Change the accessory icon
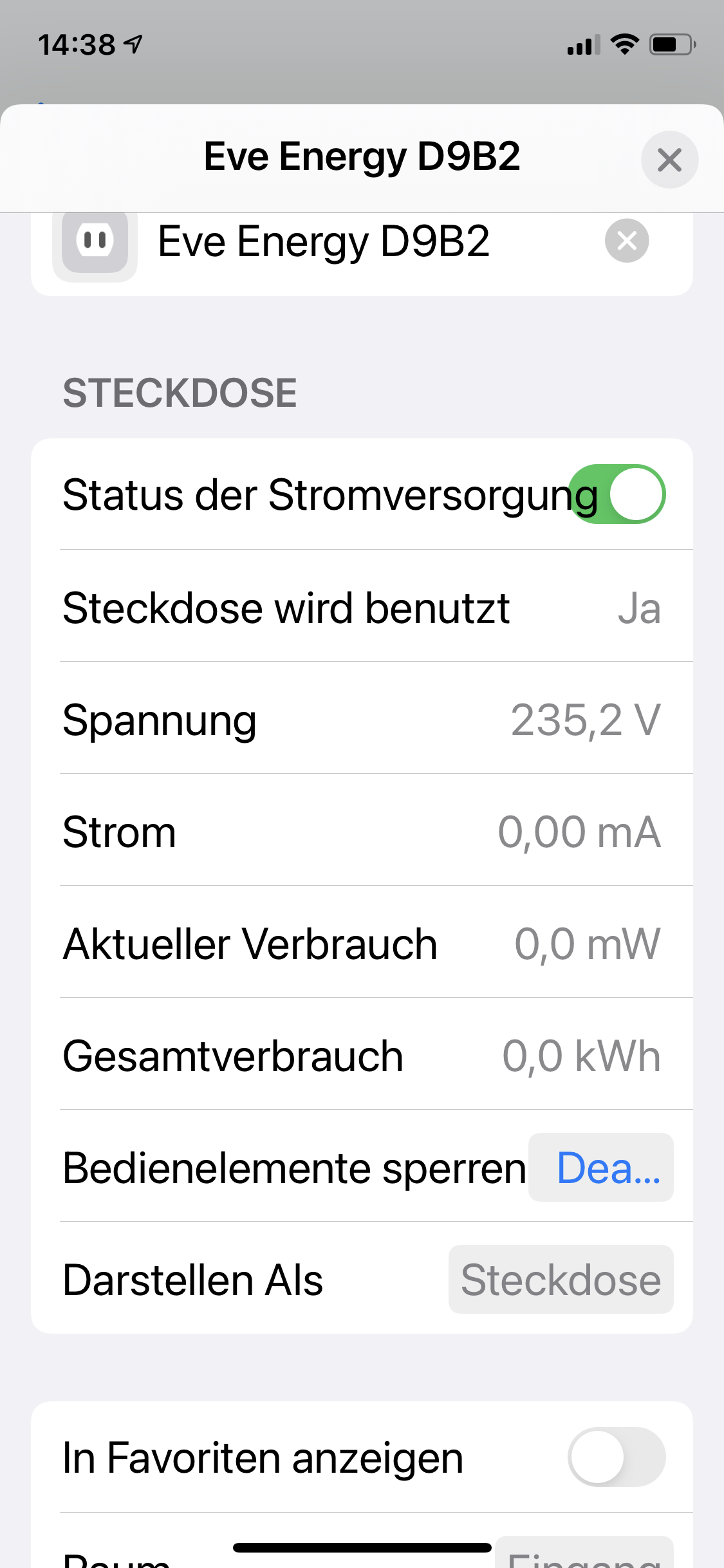The height and width of the screenshot is (1568, 724). 95,241
